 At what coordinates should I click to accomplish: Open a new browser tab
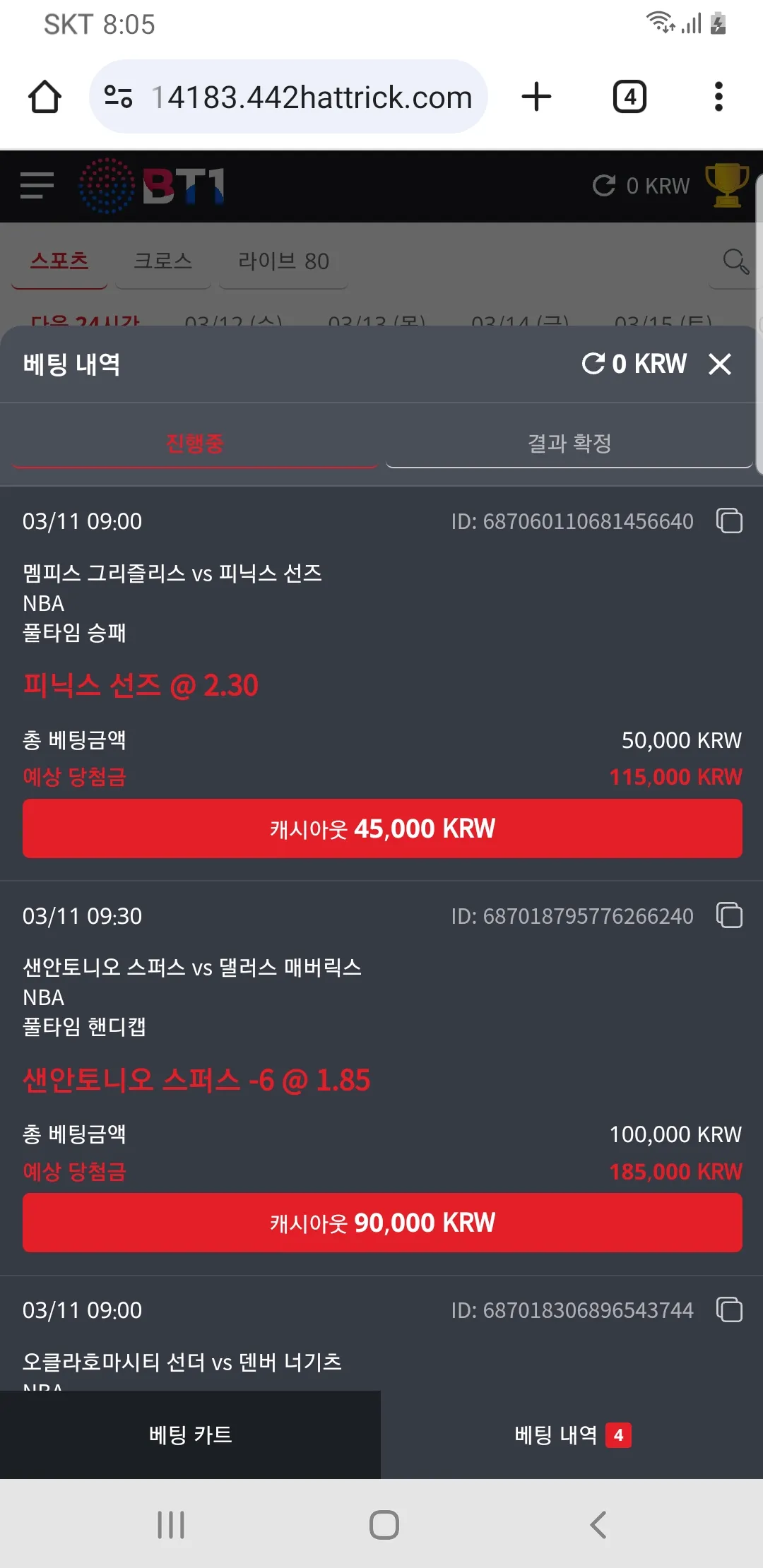(x=536, y=97)
